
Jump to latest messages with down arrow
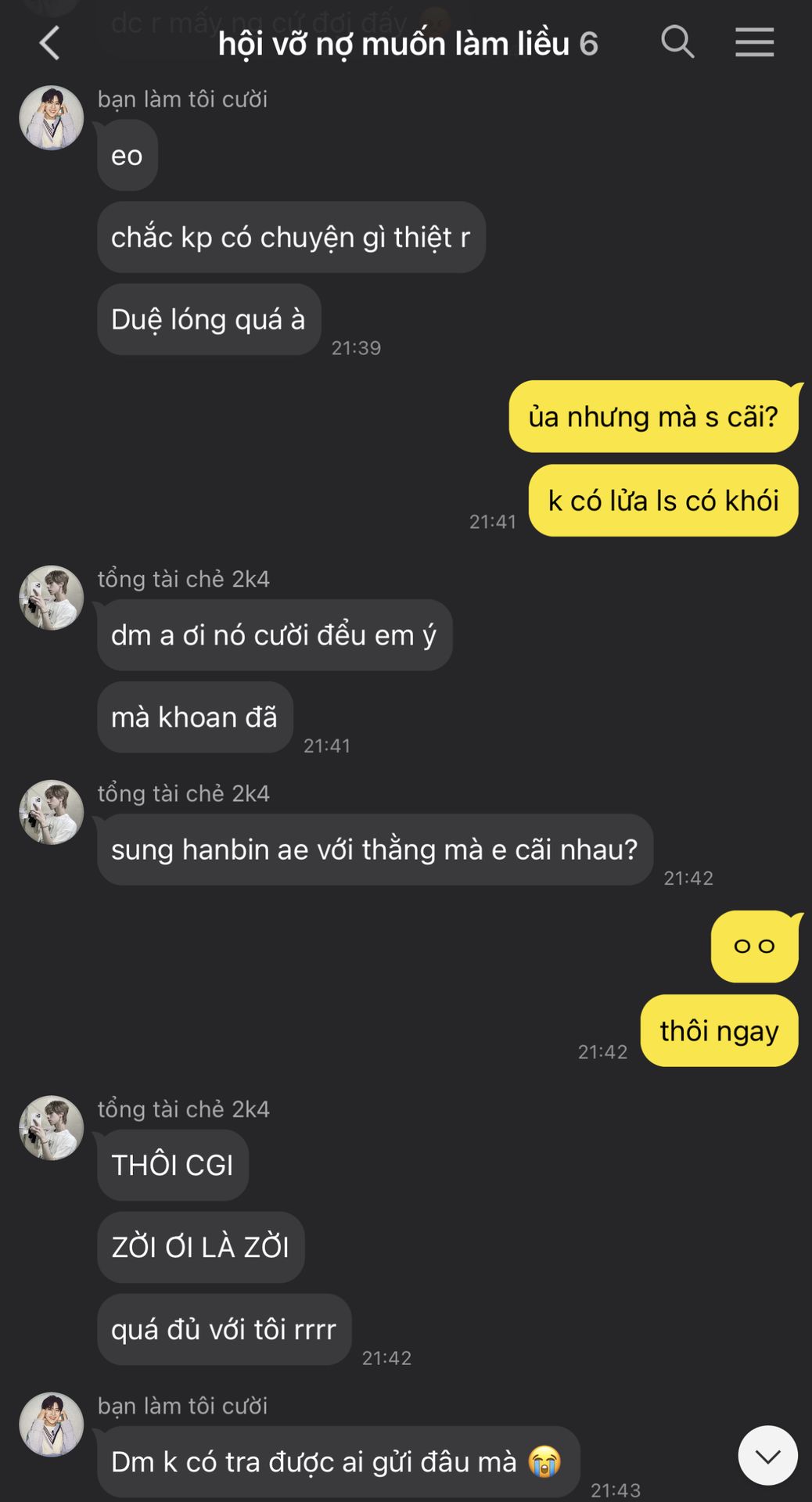click(767, 1455)
